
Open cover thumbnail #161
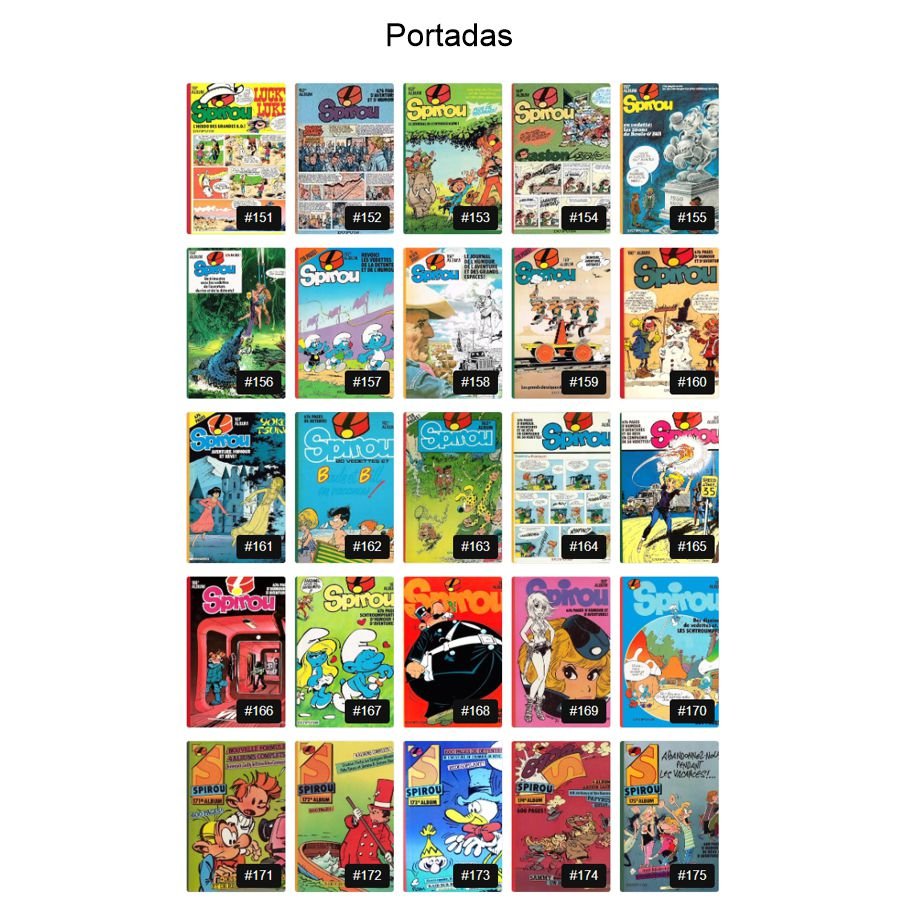coord(236,487)
